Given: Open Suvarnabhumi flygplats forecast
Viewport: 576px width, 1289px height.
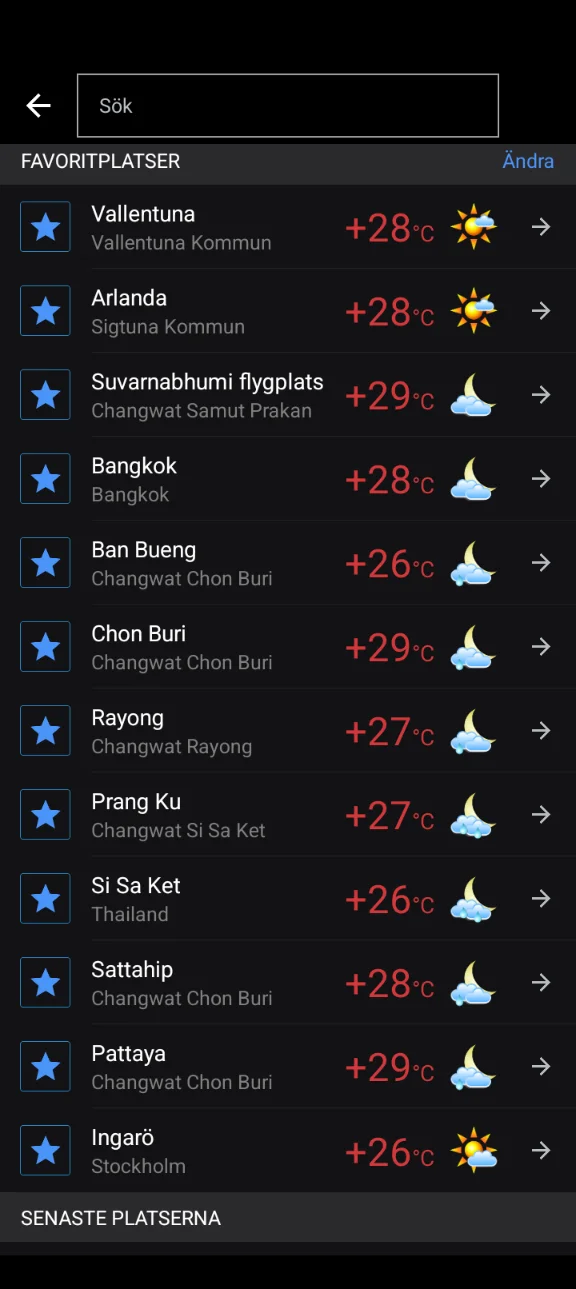Looking at the screenshot, I should (x=288, y=395).
